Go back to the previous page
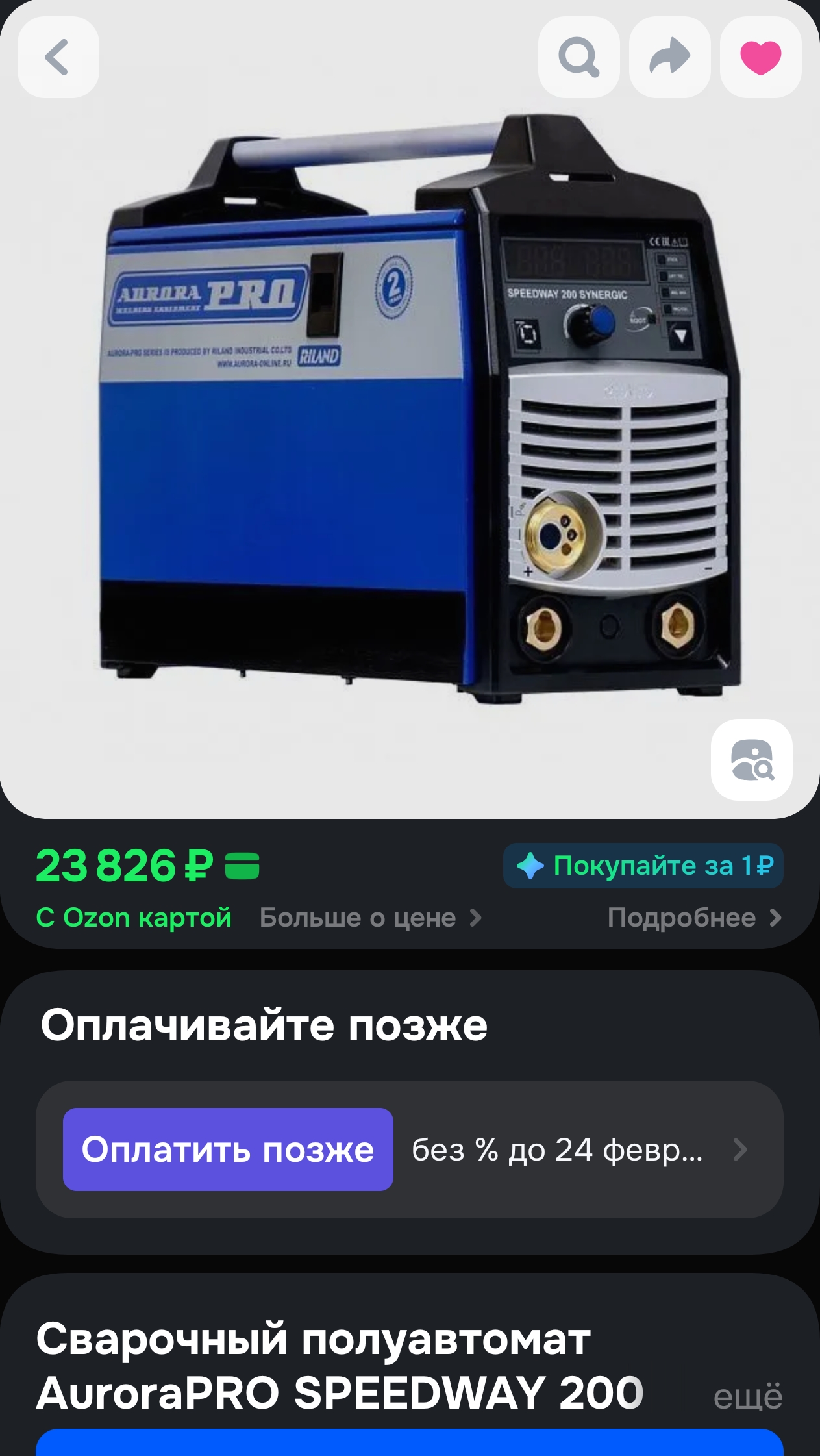This screenshot has height=1456, width=820. click(x=58, y=57)
